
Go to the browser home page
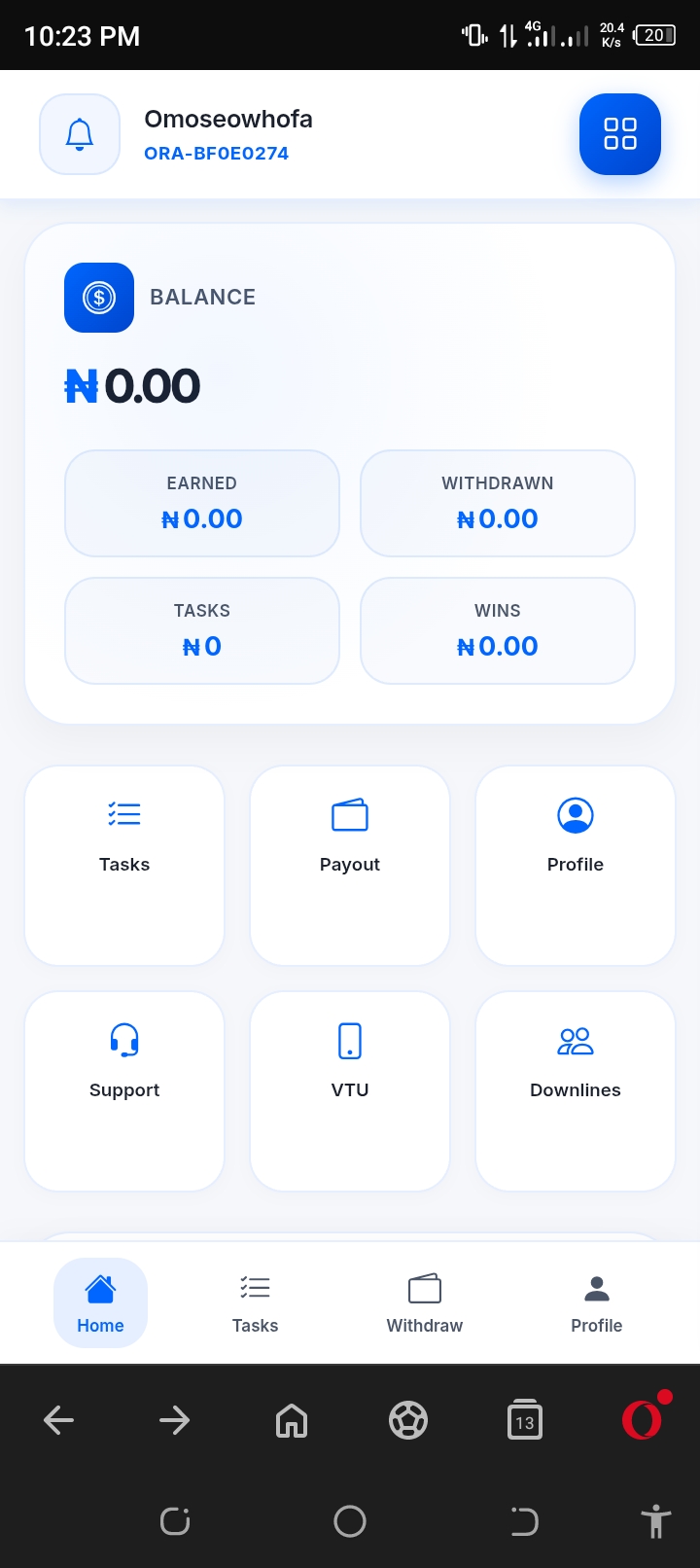click(x=292, y=1420)
